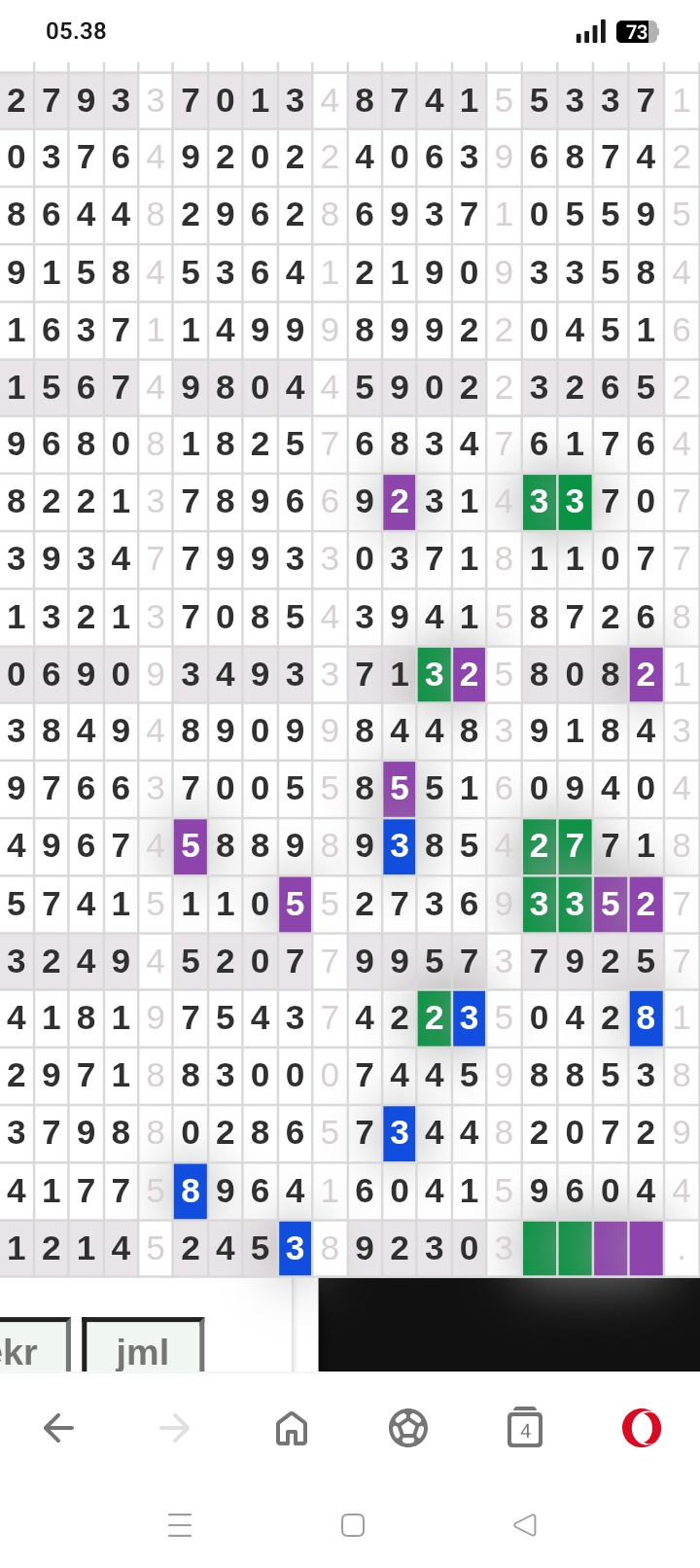Open the football icon in browser toolbar

point(408,1428)
